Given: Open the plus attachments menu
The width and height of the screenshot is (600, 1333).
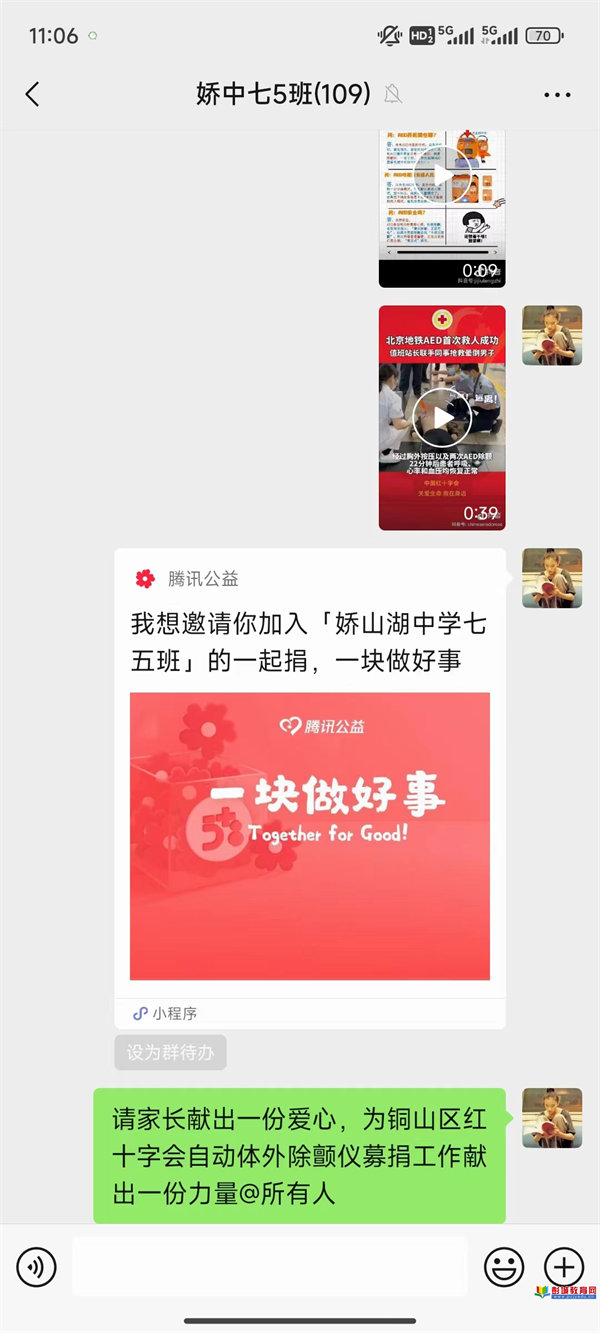Looking at the screenshot, I should coord(563,1267).
